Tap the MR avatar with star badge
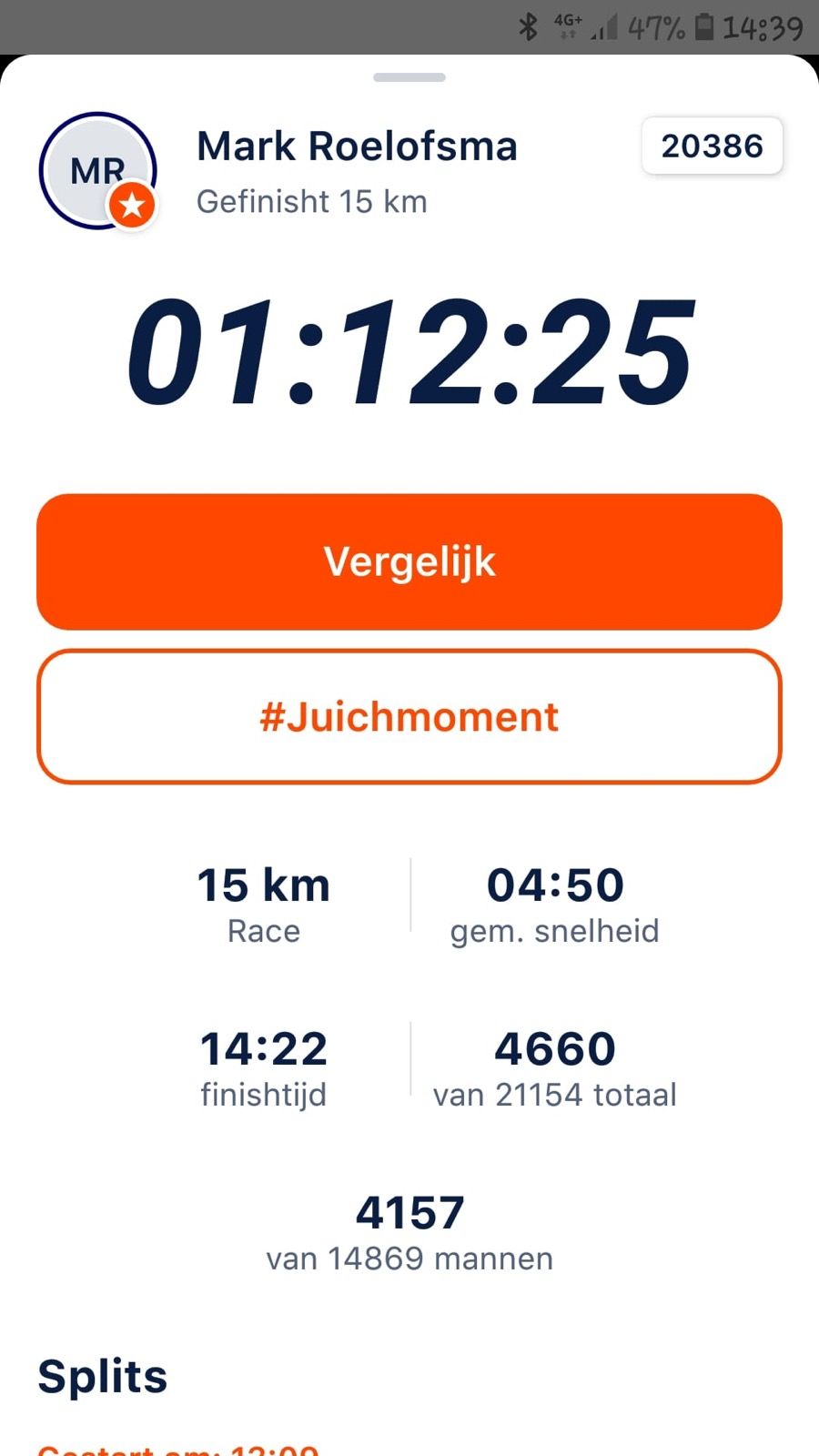The height and width of the screenshot is (1456, 819). (98, 171)
